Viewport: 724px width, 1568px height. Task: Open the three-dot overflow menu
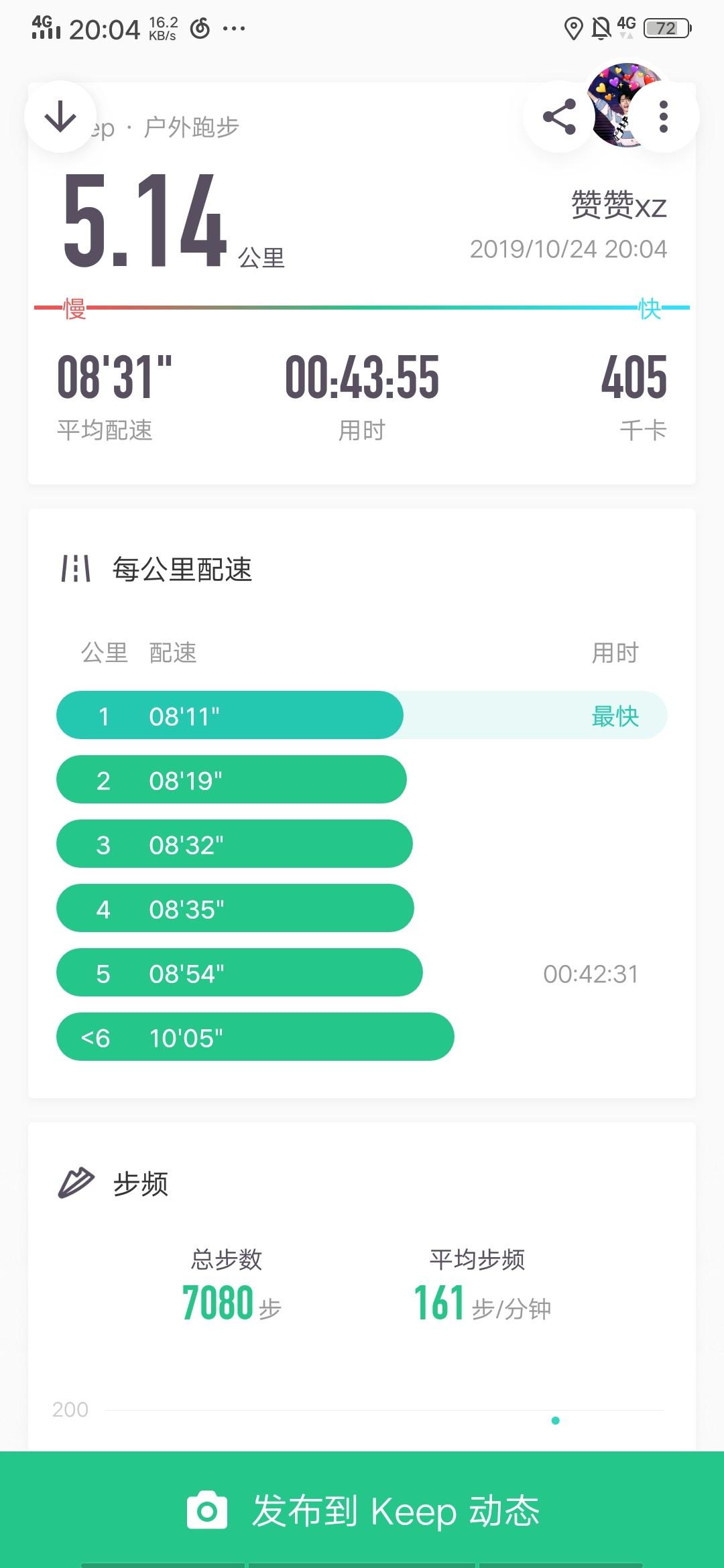pos(663,117)
